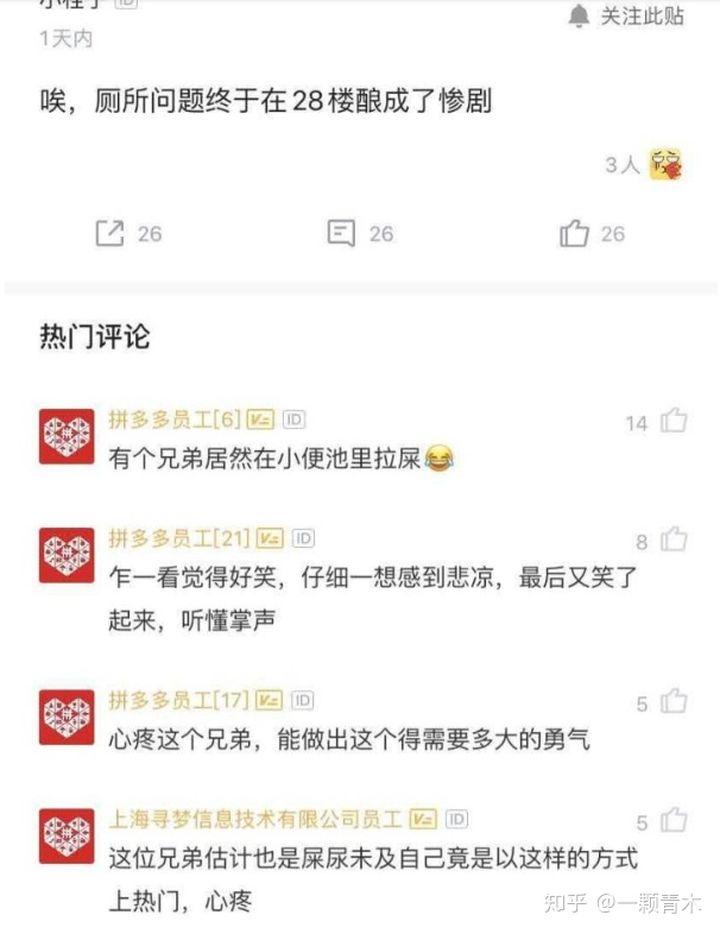Open the avatar of 拼多多员工[21]
Viewport: 720px width, 934px height.
67,556
